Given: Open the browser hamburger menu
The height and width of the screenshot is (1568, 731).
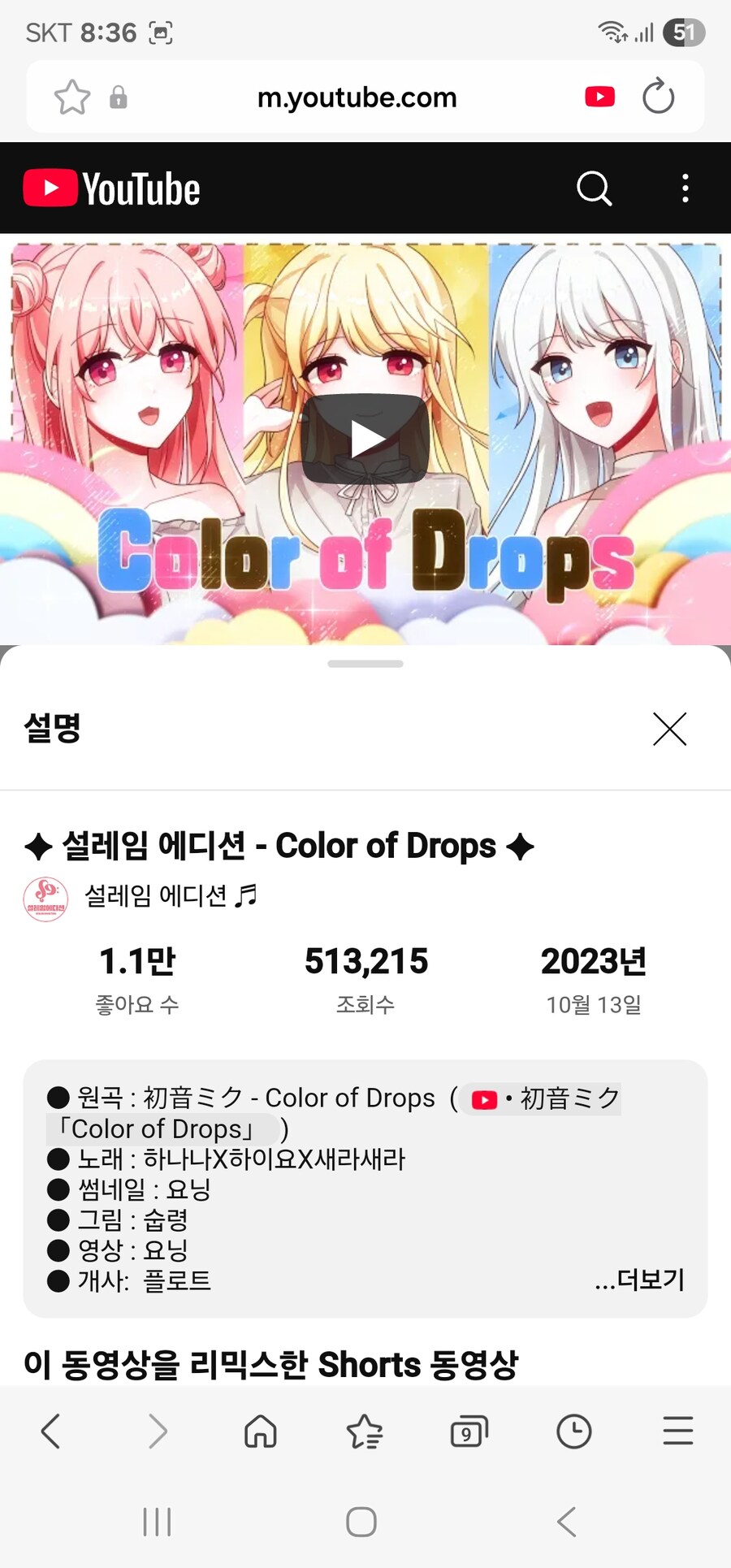Looking at the screenshot, I should 677,1431.
